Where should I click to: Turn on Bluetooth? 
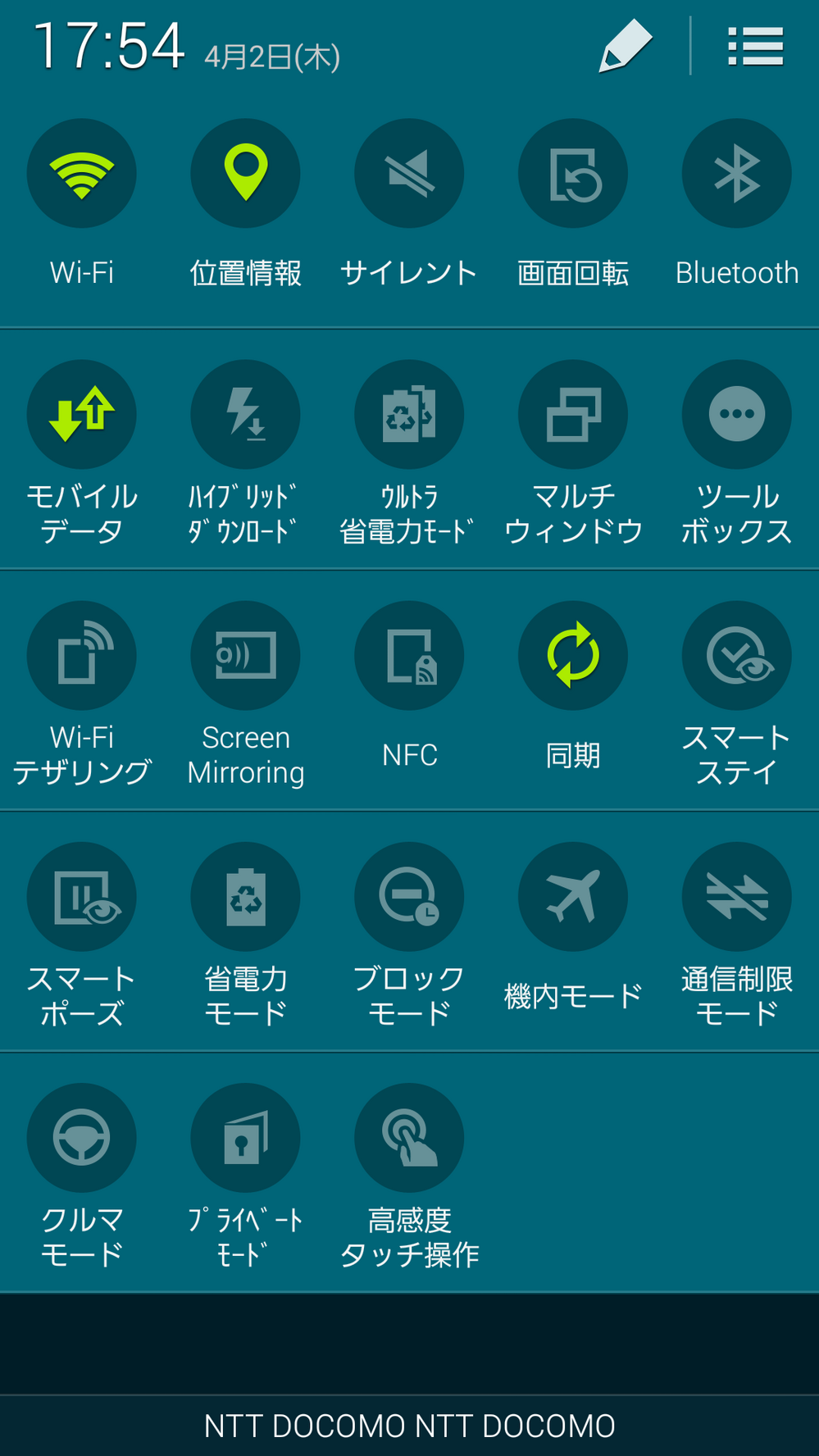pyautogui.click(x=736, y=174)
